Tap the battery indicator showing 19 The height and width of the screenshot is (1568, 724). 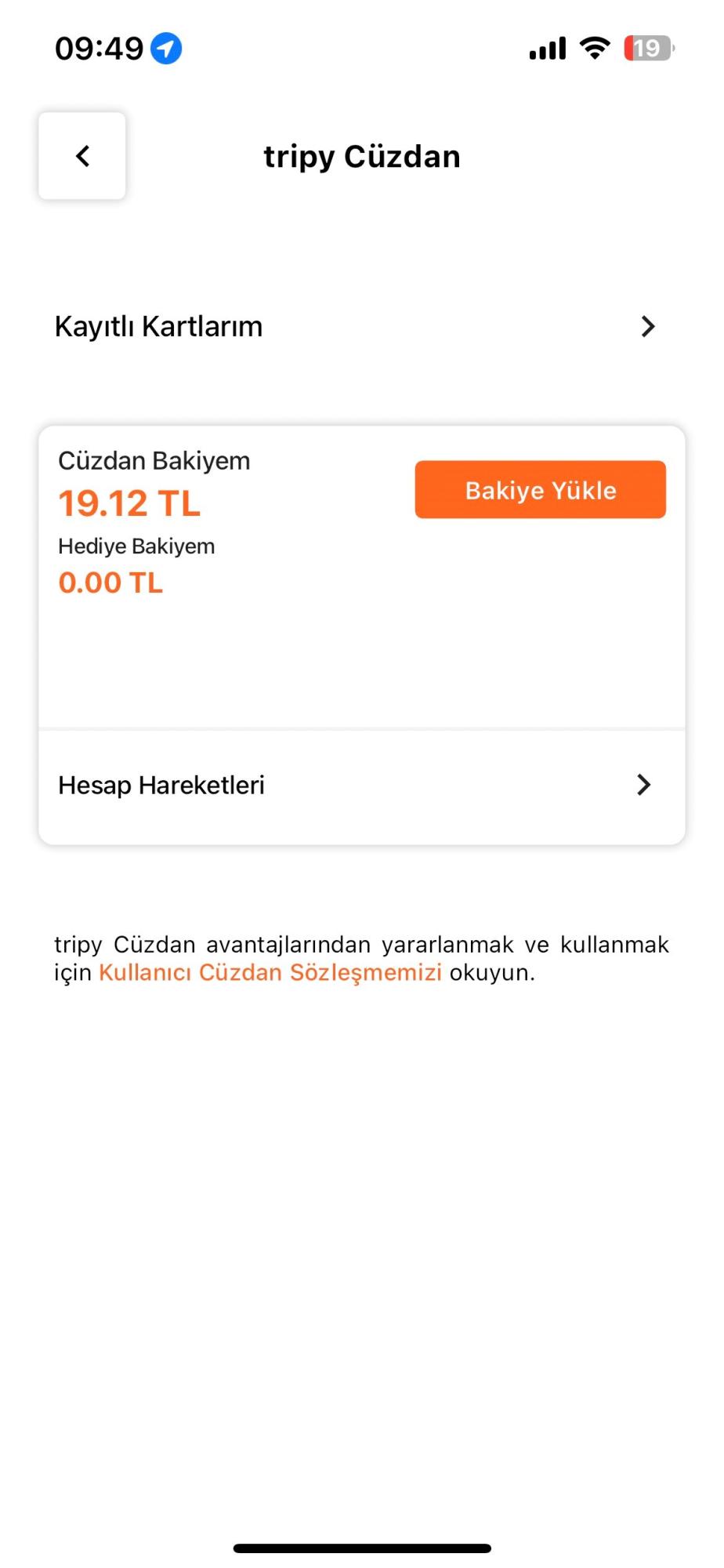pyautogui.click(x=649, y=49)
